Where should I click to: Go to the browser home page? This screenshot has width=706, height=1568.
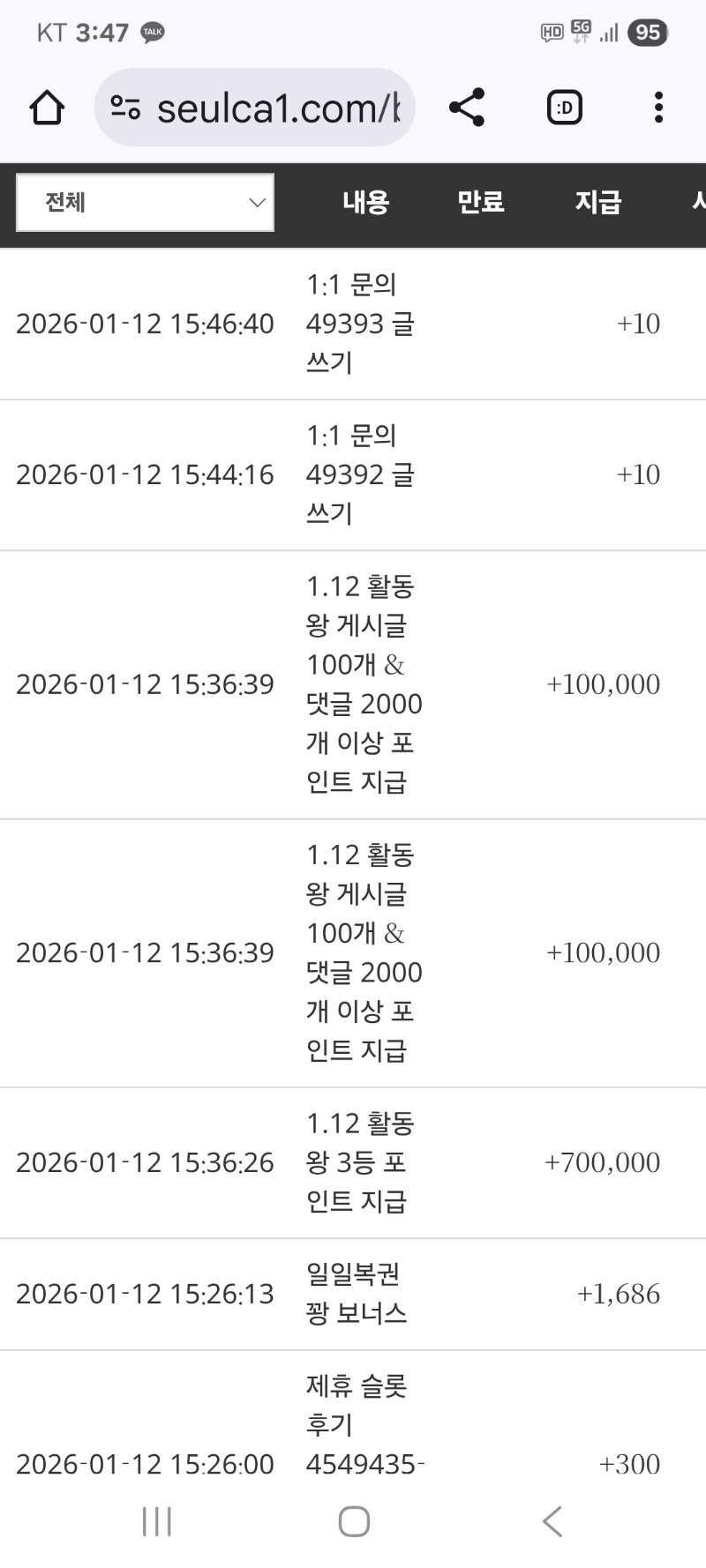pyautogui.click(x=47, y=108)
